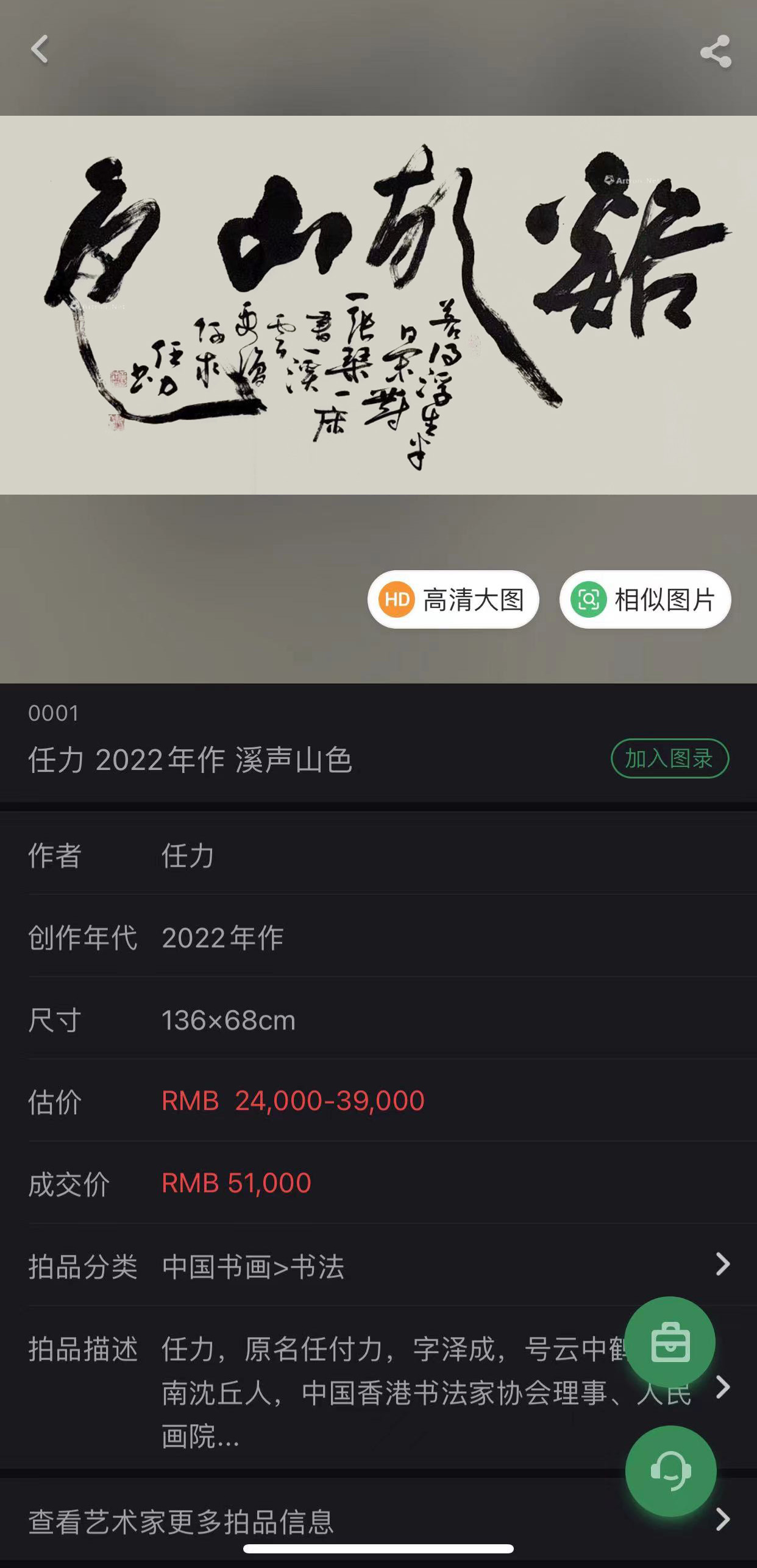View the 高清大图 HD image
Image resolution: width=757 pixels, height=1568 pixels.
(x=453, y=599)
